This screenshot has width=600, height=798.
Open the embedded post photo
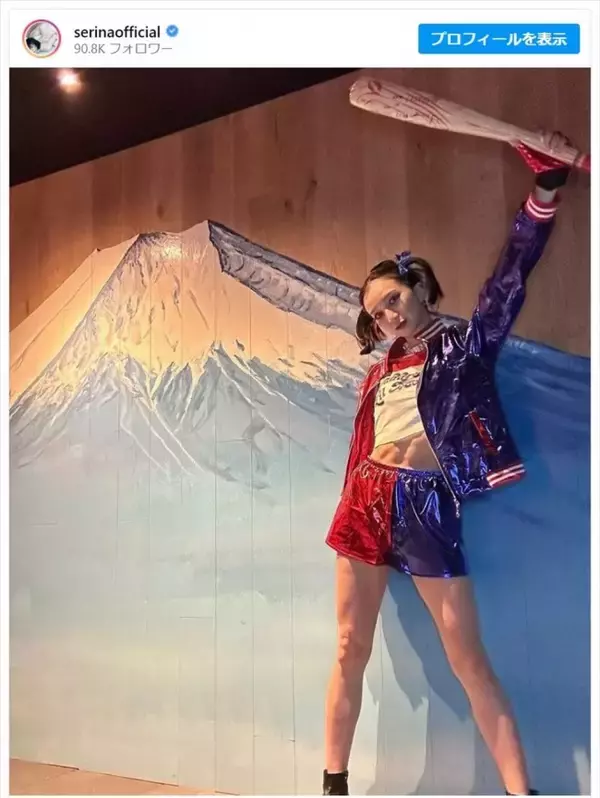click(300, 430)
